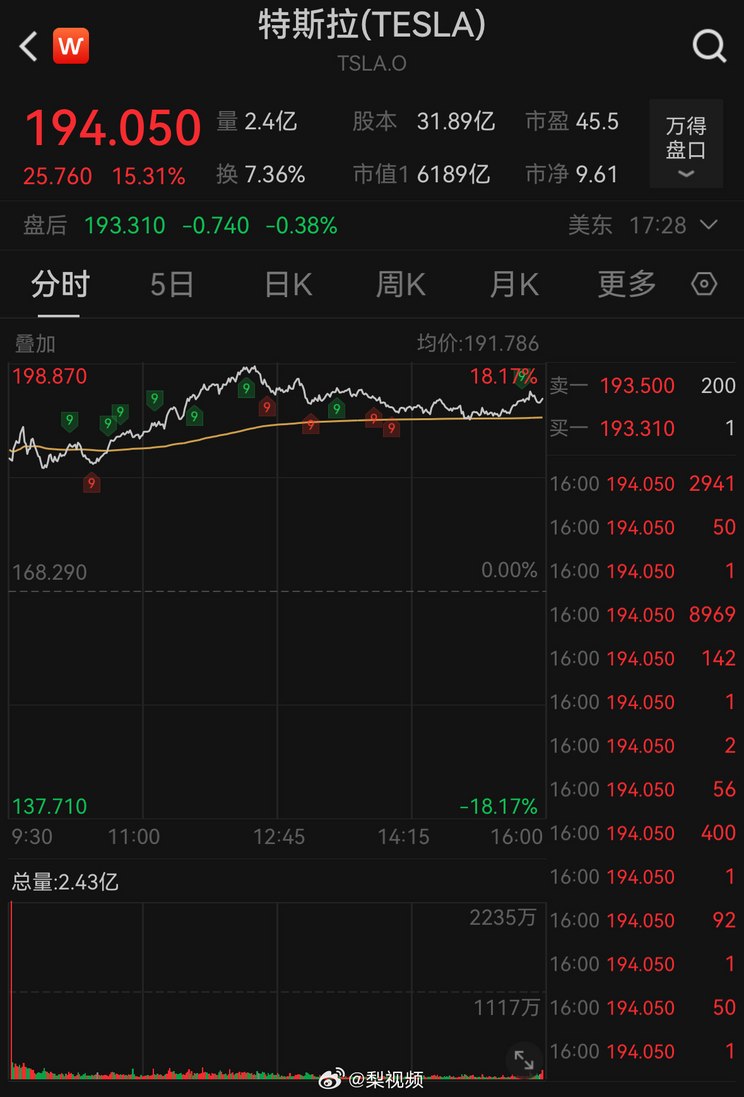Open chart settings via the hexagon icon

click(x=704, y=284)
